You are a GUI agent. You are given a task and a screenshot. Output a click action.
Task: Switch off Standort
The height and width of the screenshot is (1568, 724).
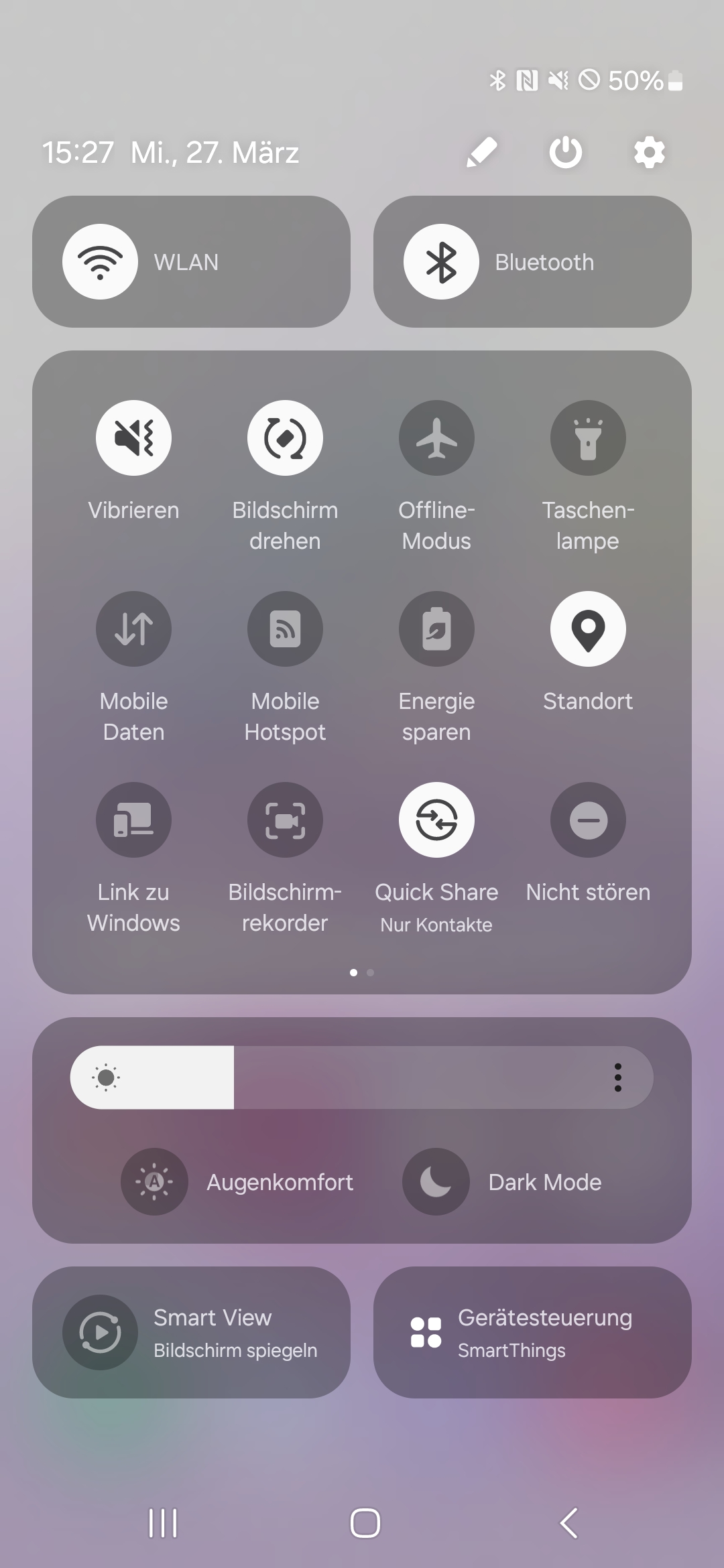[588, 629]
